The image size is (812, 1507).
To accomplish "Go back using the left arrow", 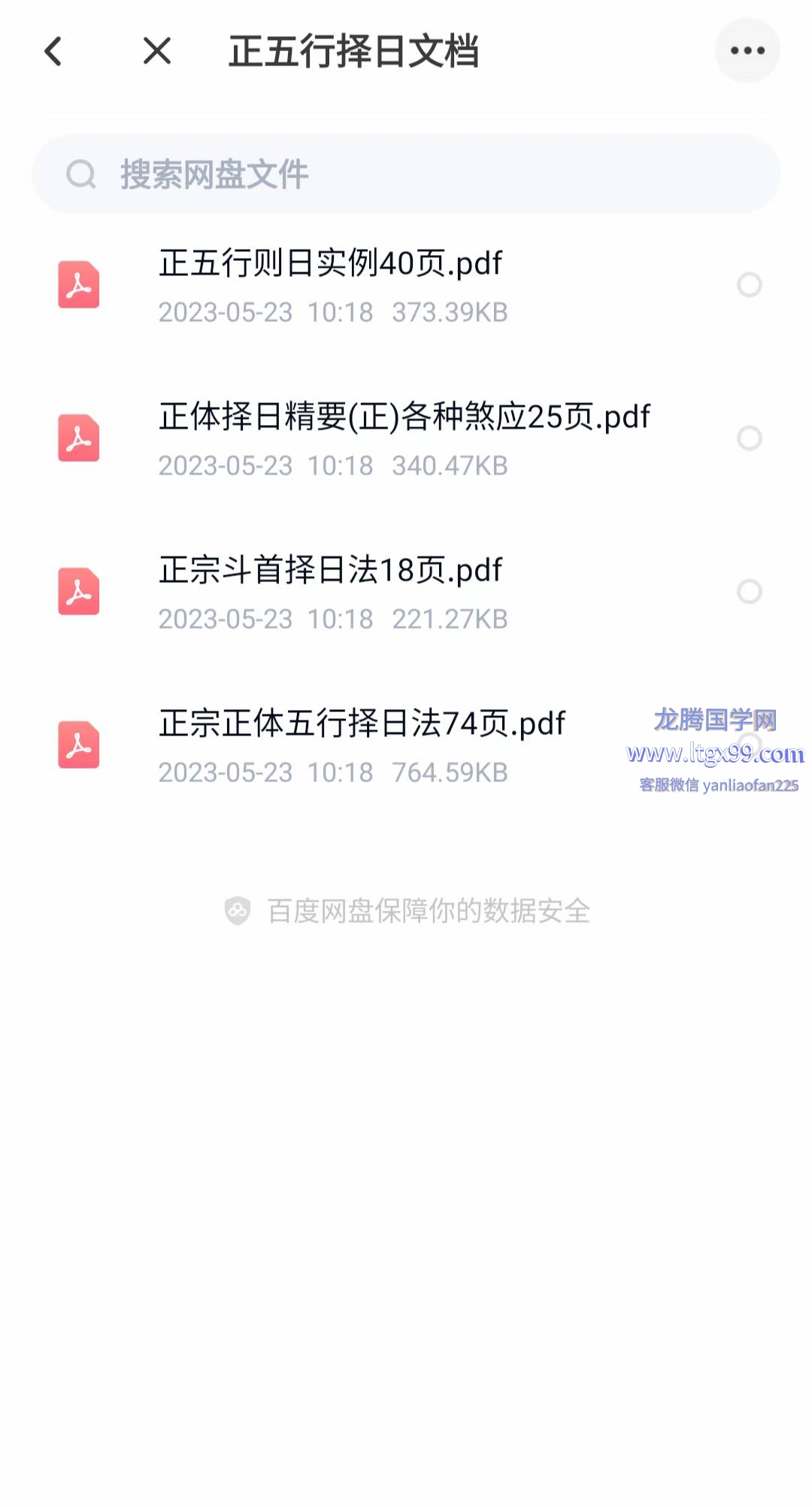I will click(53, 52).
